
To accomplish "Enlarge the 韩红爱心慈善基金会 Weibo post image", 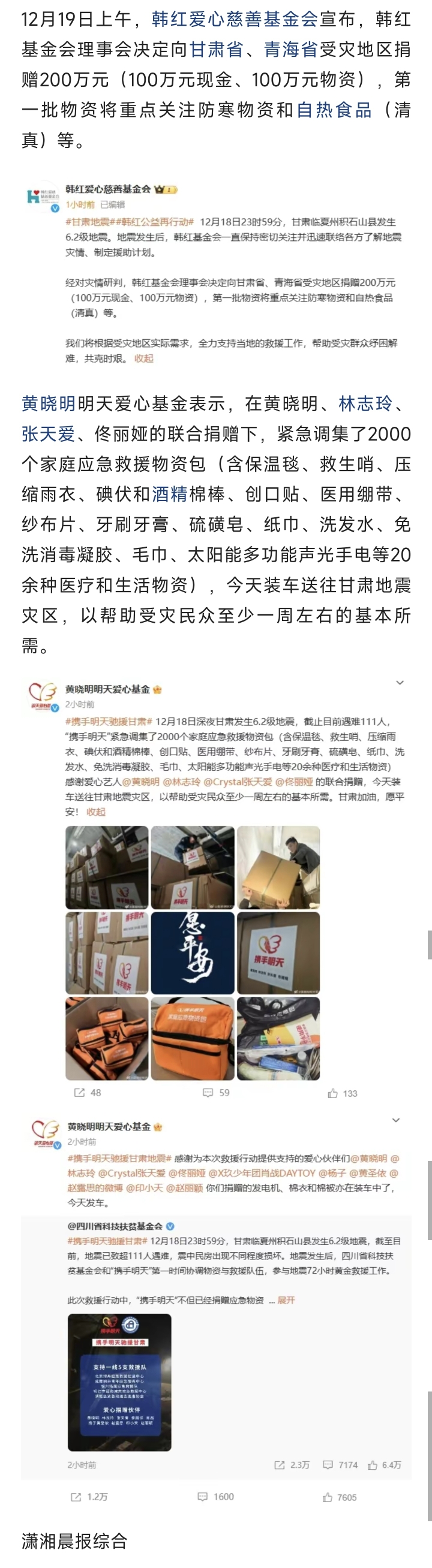I will [x=215, y=272].
